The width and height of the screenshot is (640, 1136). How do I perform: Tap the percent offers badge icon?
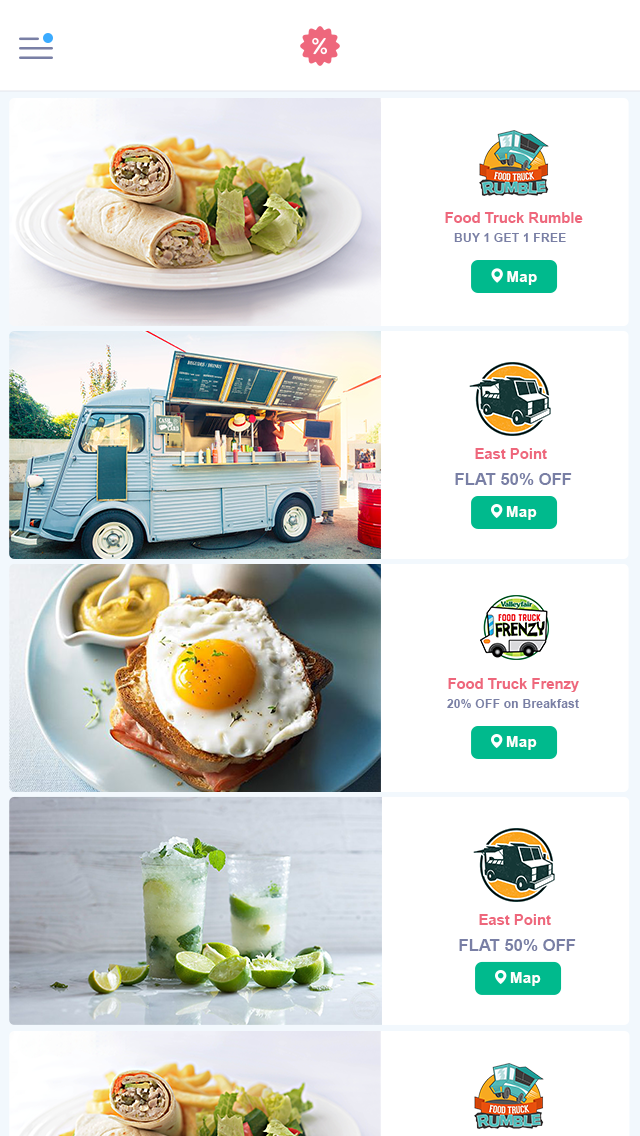tap(320, 46)
